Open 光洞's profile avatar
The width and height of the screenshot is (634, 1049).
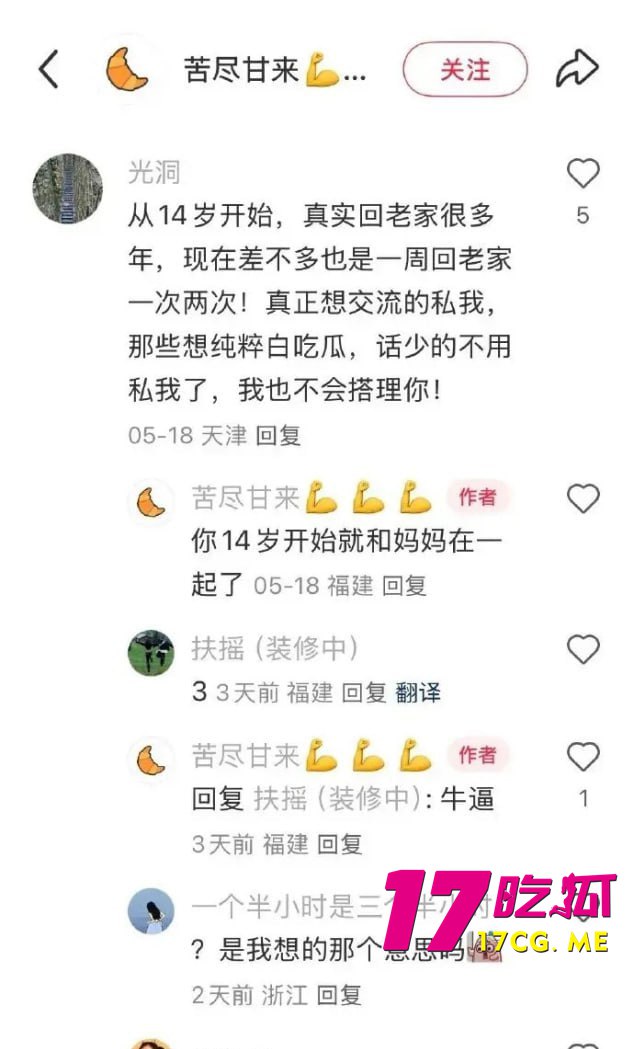point(69,189)
